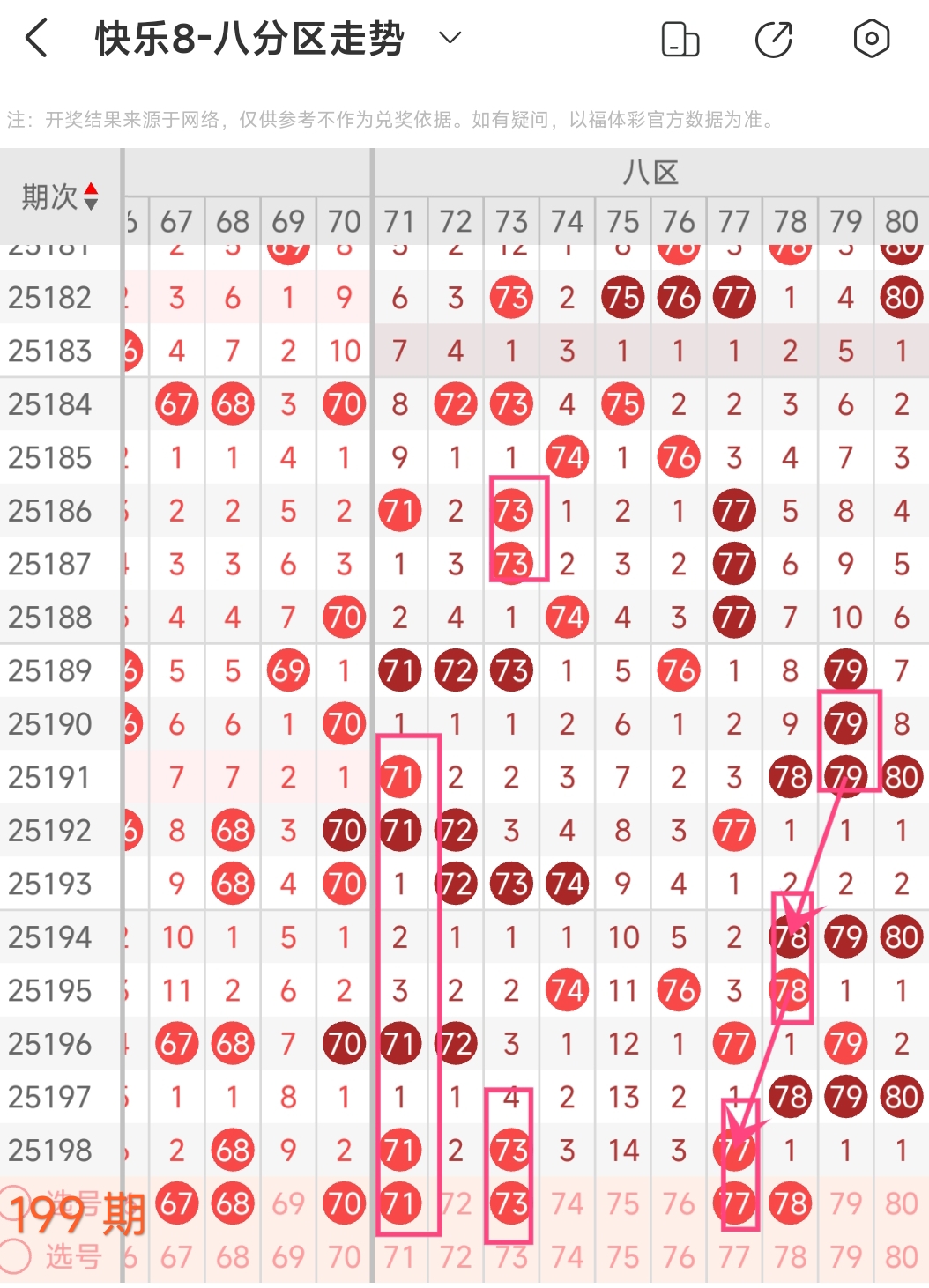The height and width of the screenshot is (1288, 929).
Task: Deselect the highlighted number 67 pick
Action: point(176,1203)
